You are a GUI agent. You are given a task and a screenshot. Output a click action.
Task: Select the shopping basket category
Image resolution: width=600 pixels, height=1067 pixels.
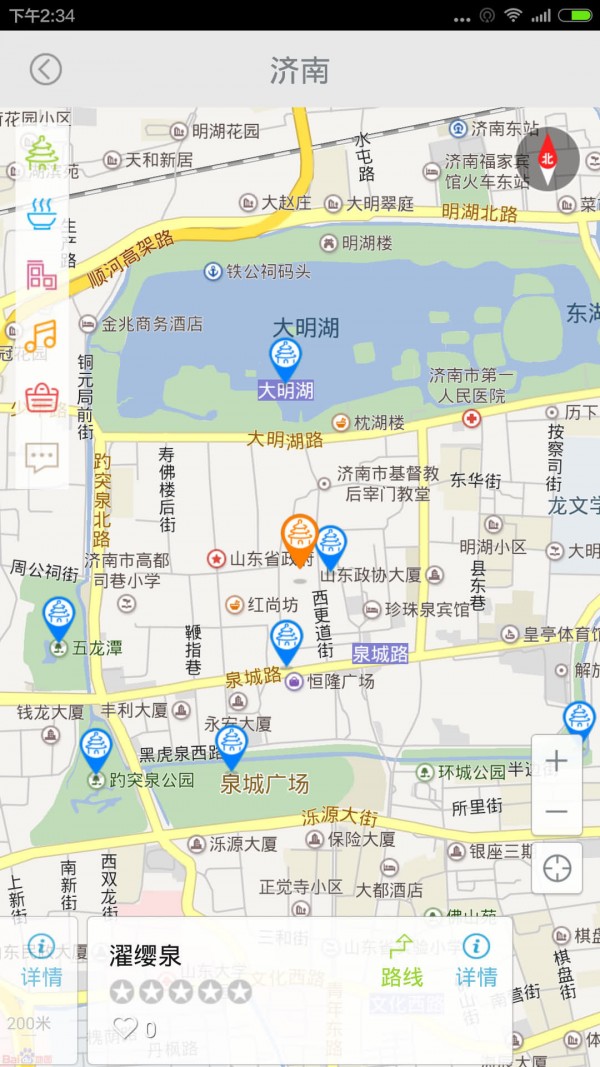click(42, 397)
